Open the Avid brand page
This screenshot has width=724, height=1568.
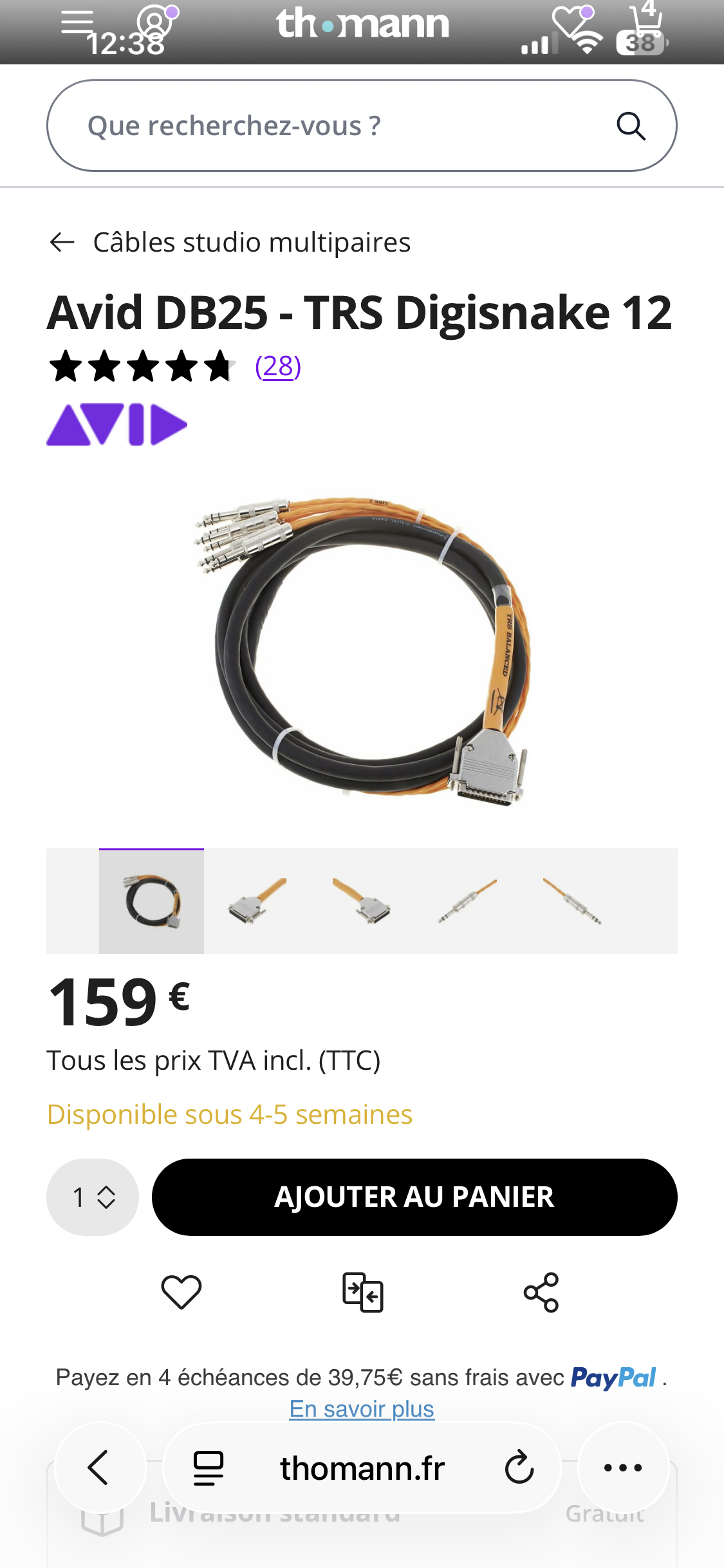coord(116,425)
